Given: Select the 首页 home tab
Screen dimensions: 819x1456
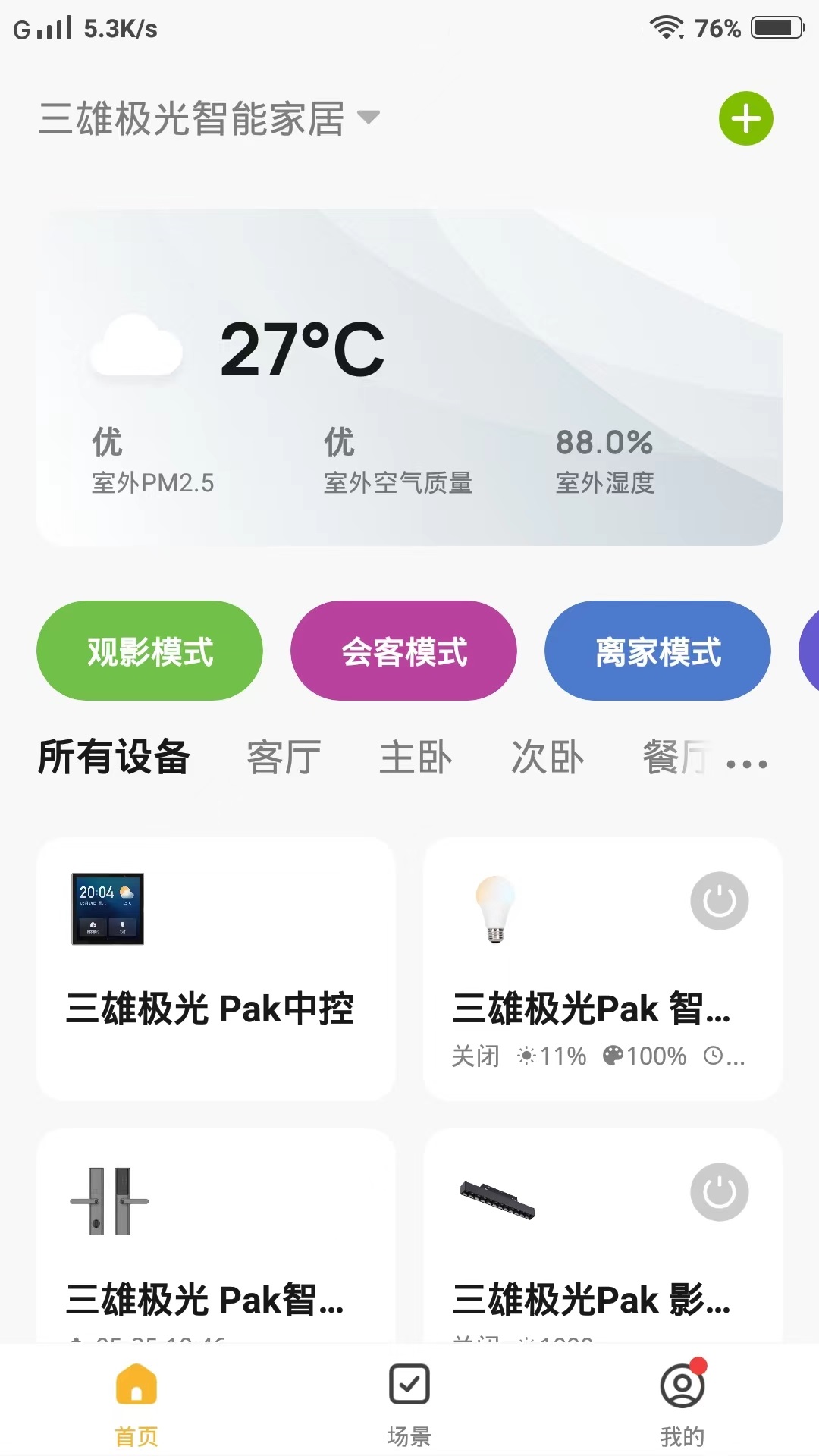Looking at the screenshot, I should point(136,1404).
